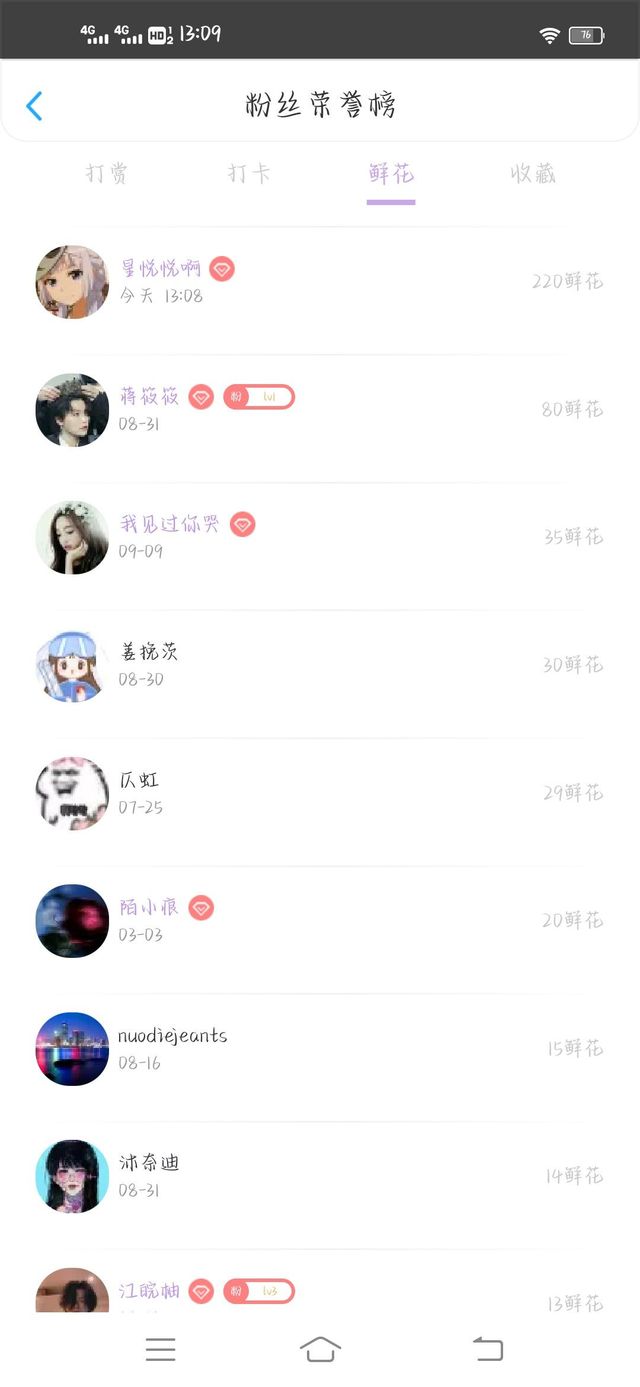Select the 鲜花 tab

[391, 174]
